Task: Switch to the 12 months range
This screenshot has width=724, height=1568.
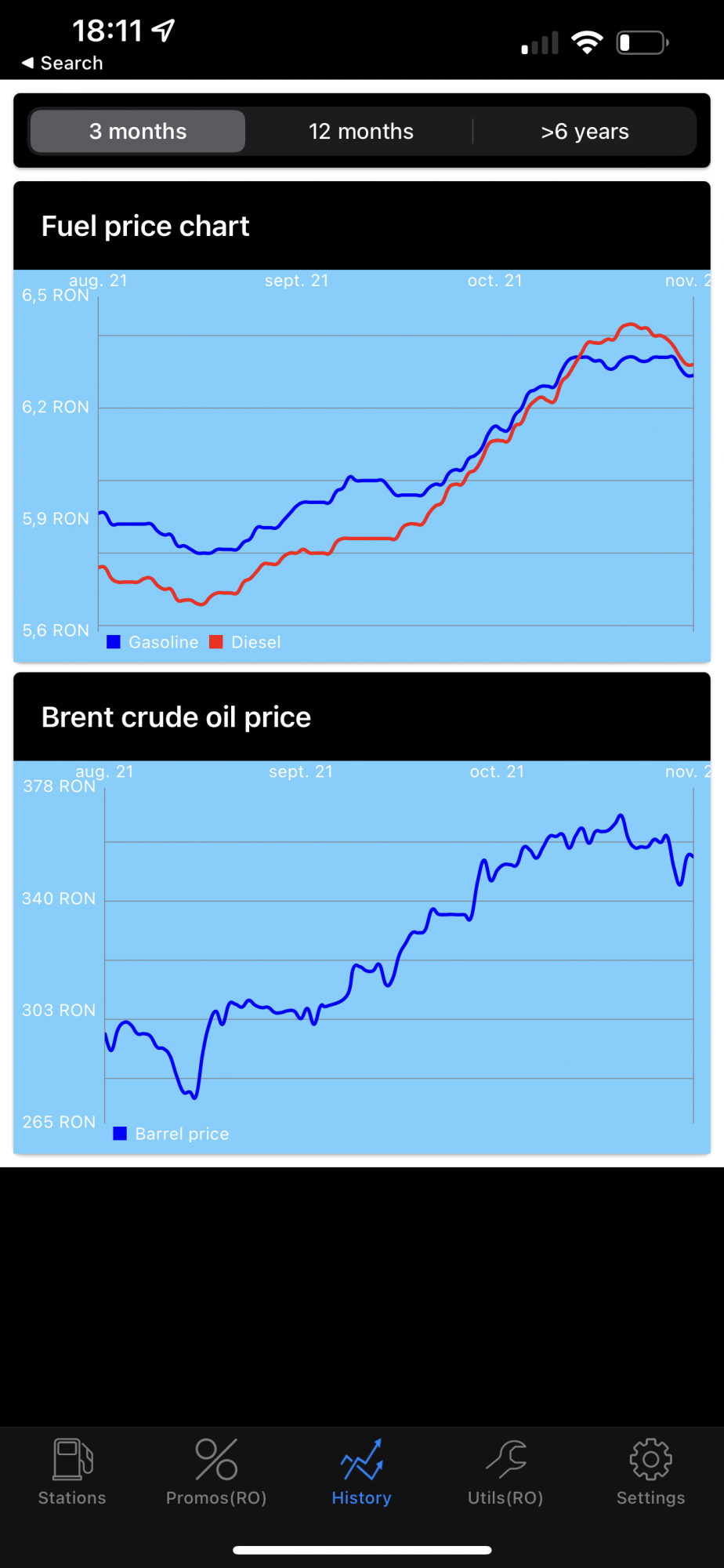Action: tap(360, 131)
